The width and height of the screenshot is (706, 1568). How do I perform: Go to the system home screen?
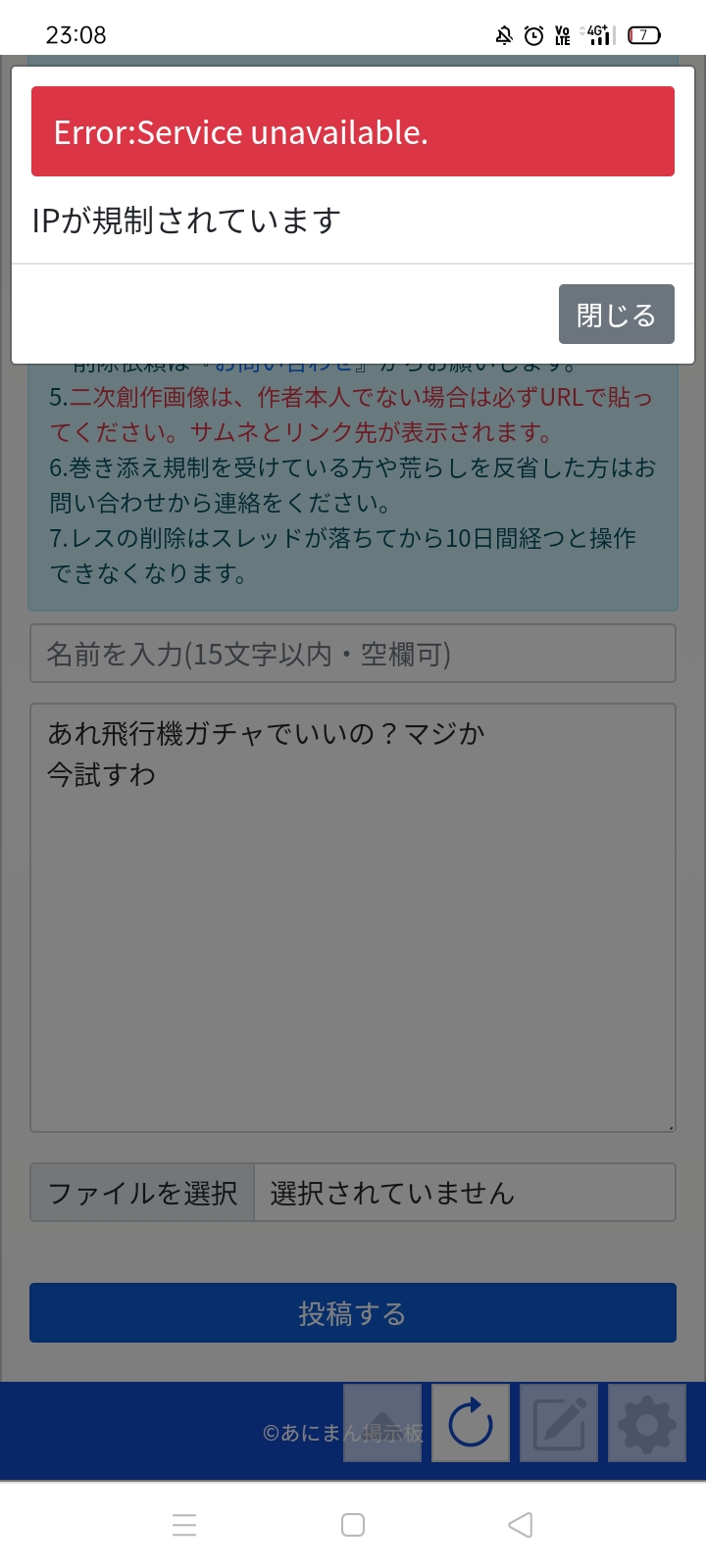pos(353,1525)
